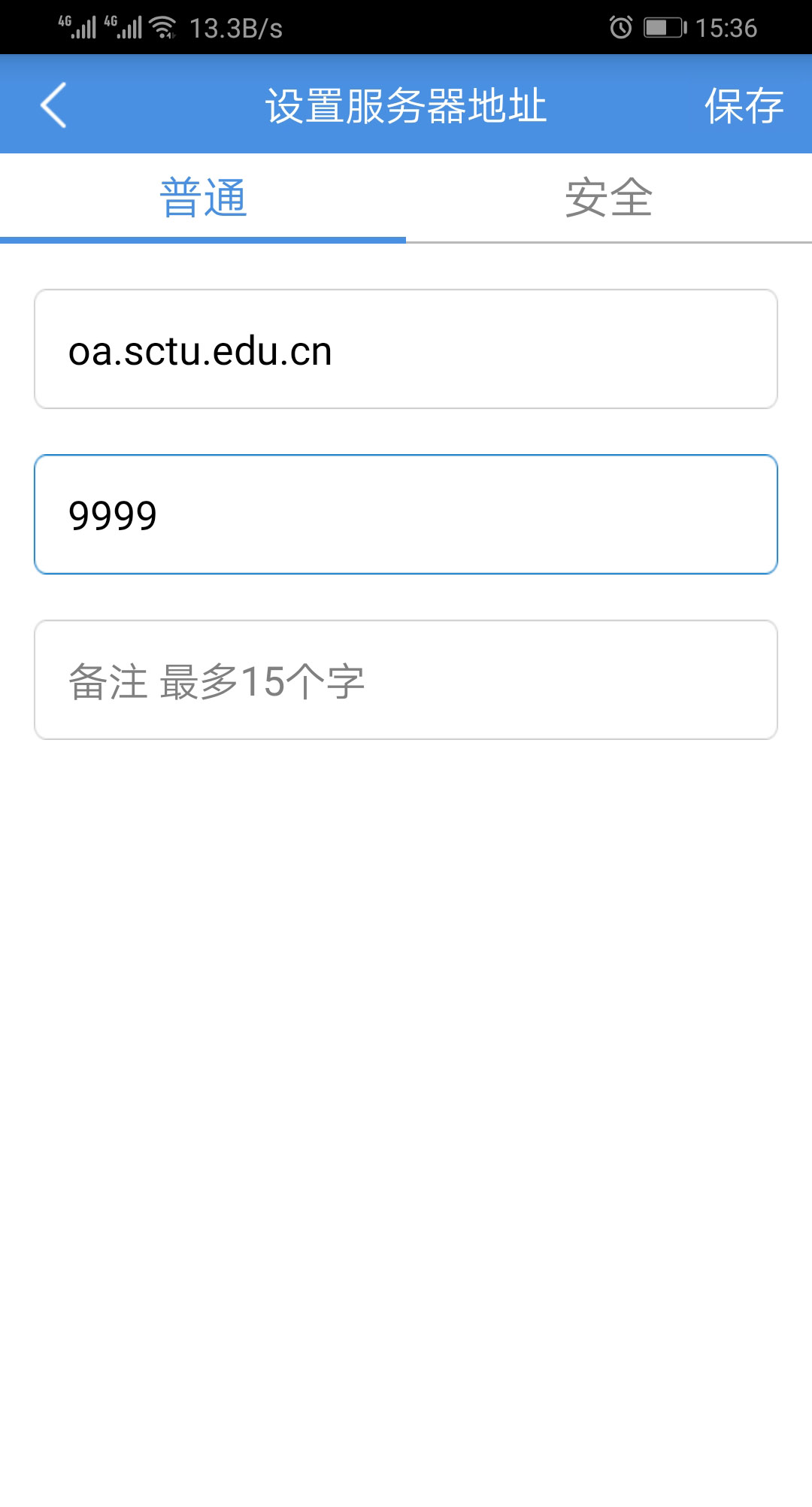Go back using the top-left arrow

53,105
